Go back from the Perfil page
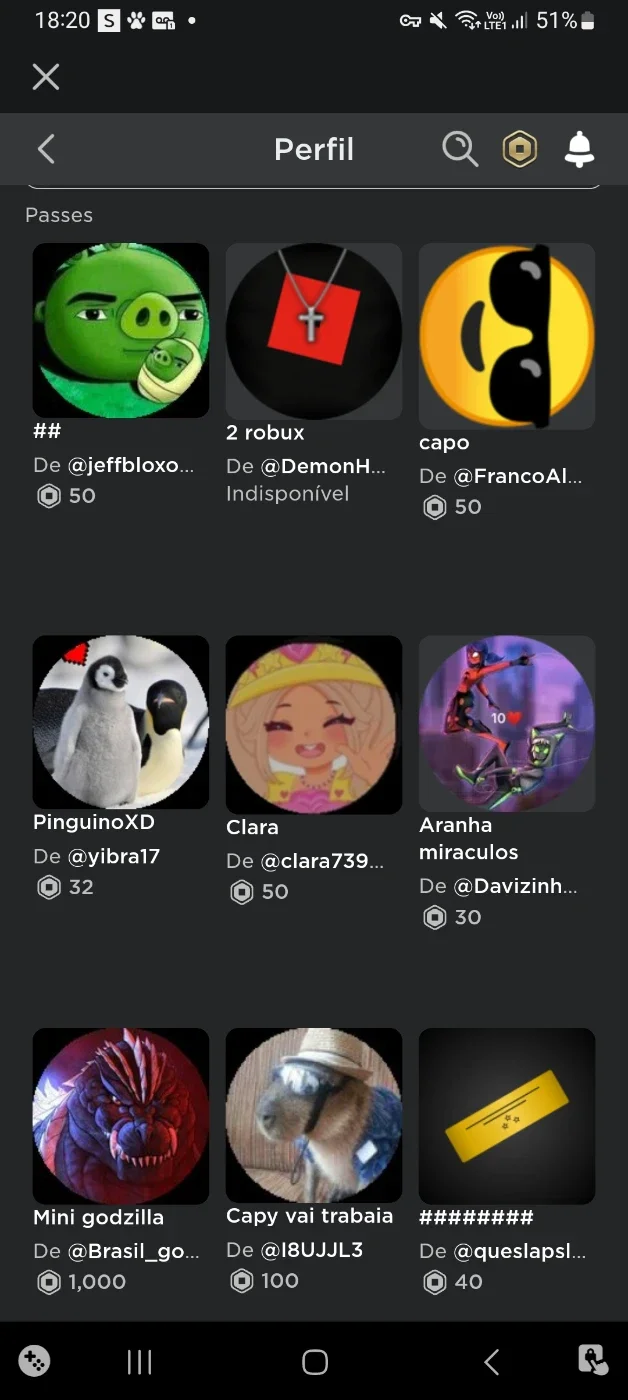 click(x=46, y=149)
